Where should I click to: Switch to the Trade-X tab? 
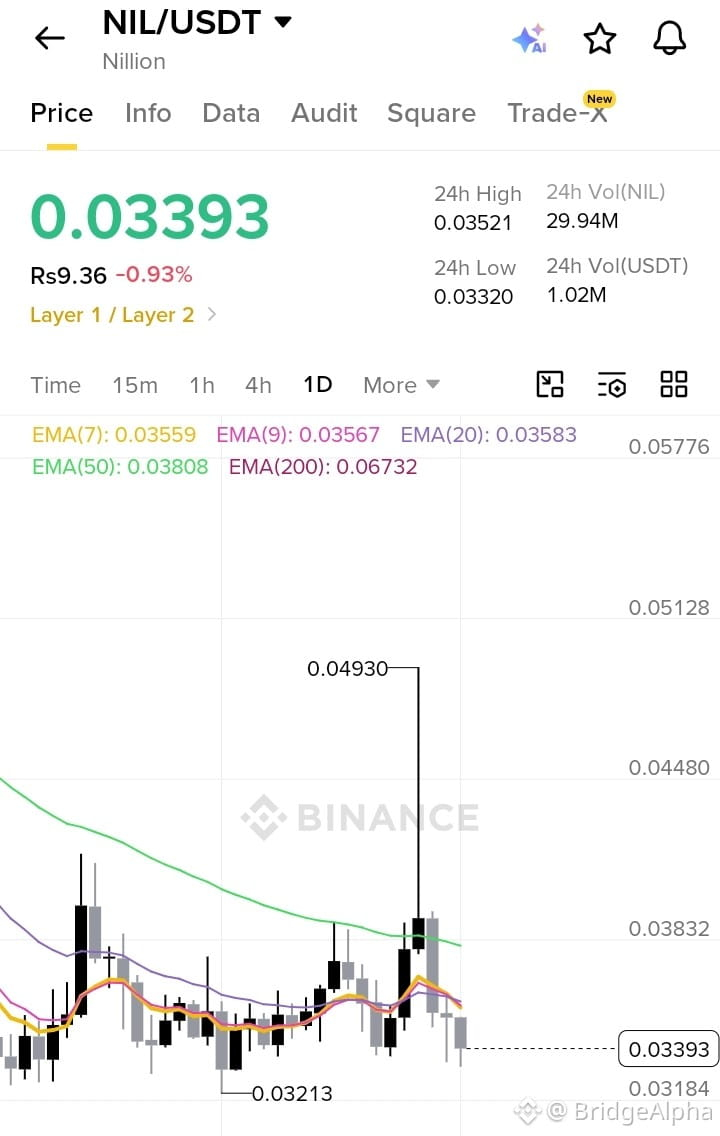pos(557,113)
